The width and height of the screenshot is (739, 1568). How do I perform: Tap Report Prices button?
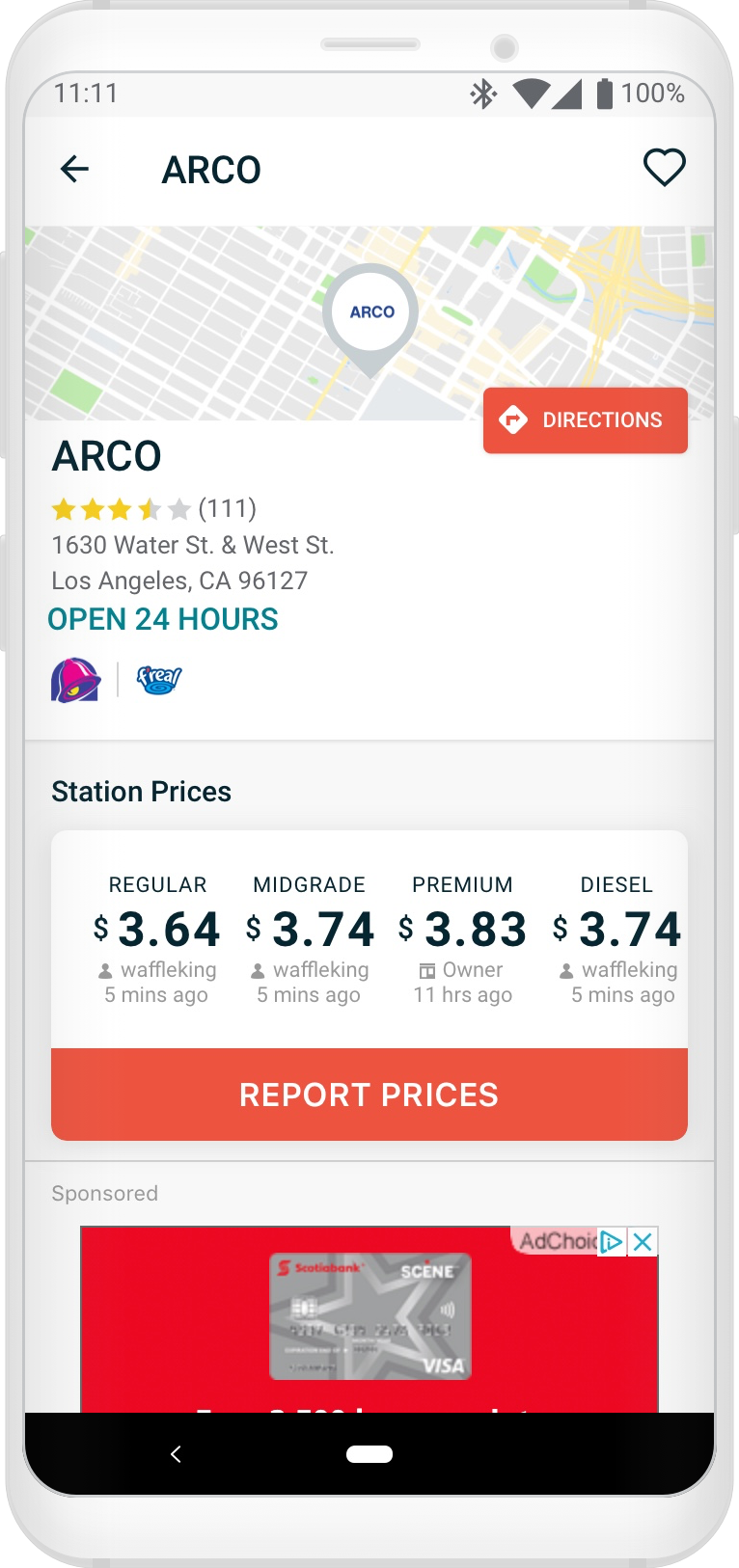pos(369,1095)
